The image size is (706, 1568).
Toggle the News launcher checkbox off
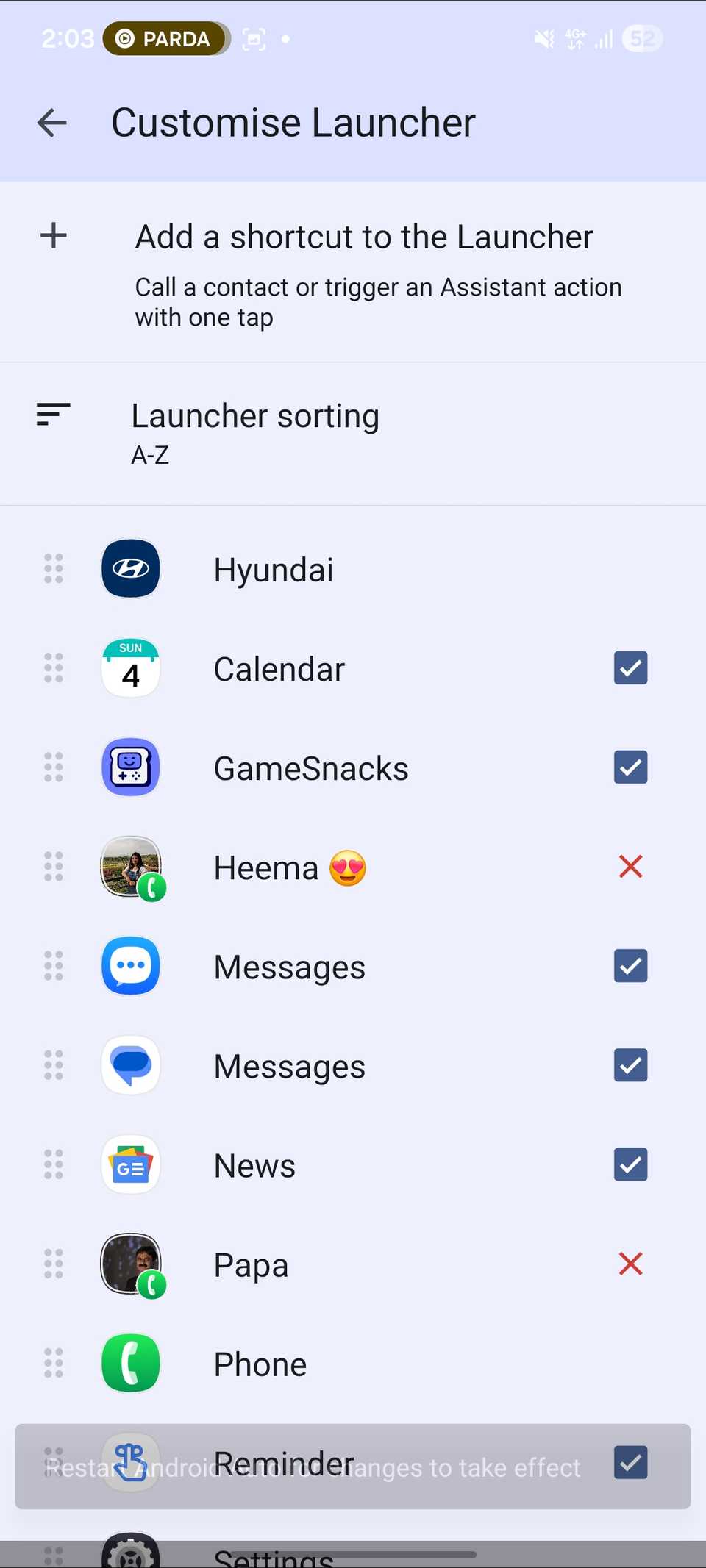630,1164
